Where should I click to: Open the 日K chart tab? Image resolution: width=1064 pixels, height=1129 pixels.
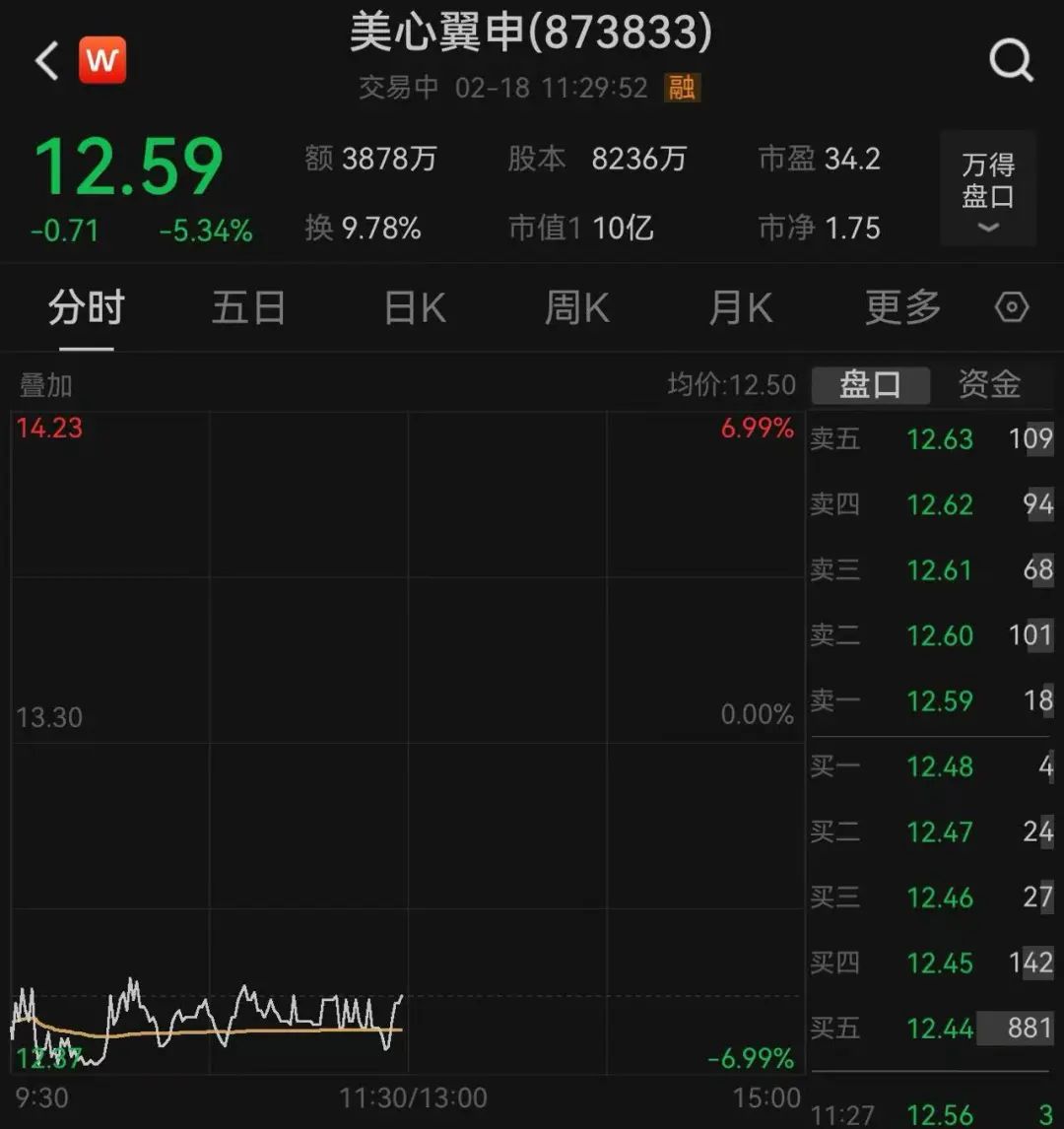(414, 308)
